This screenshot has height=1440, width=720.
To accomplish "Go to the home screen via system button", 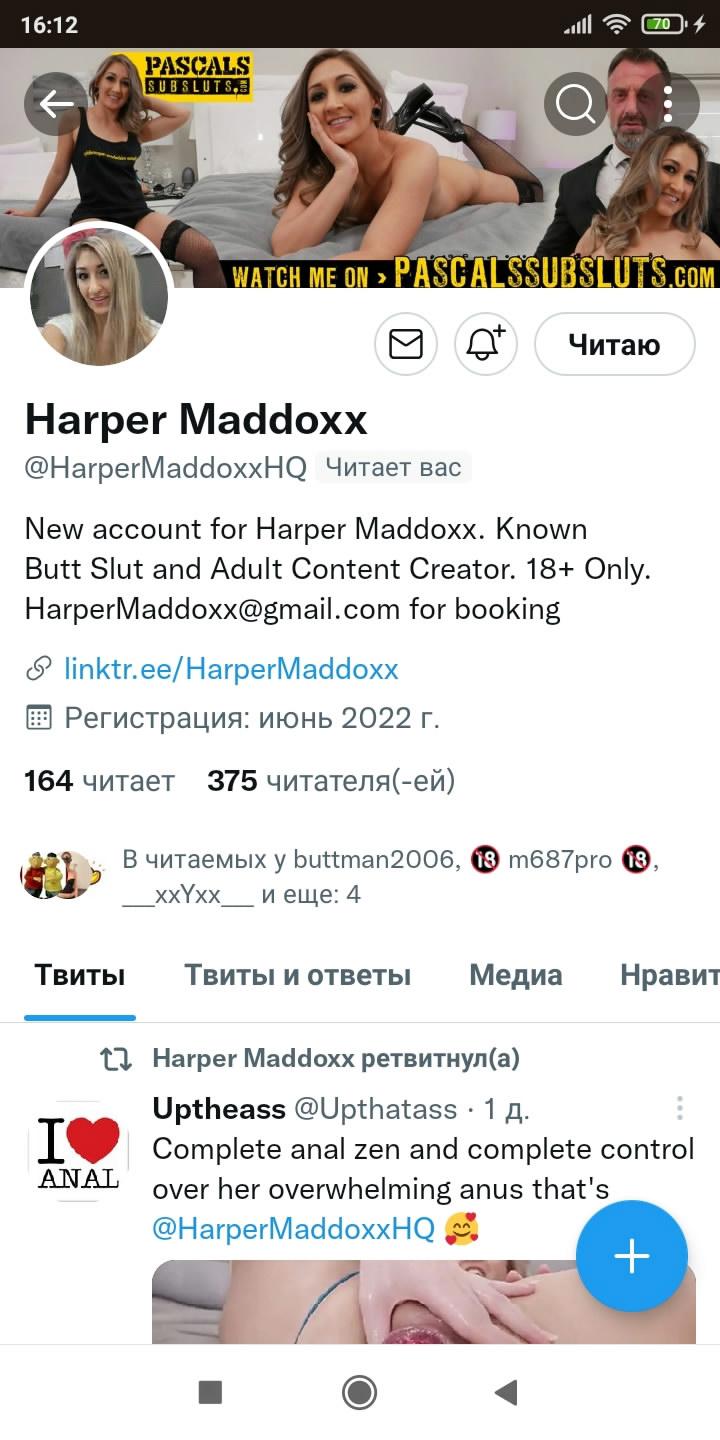I will (359, 1392).
